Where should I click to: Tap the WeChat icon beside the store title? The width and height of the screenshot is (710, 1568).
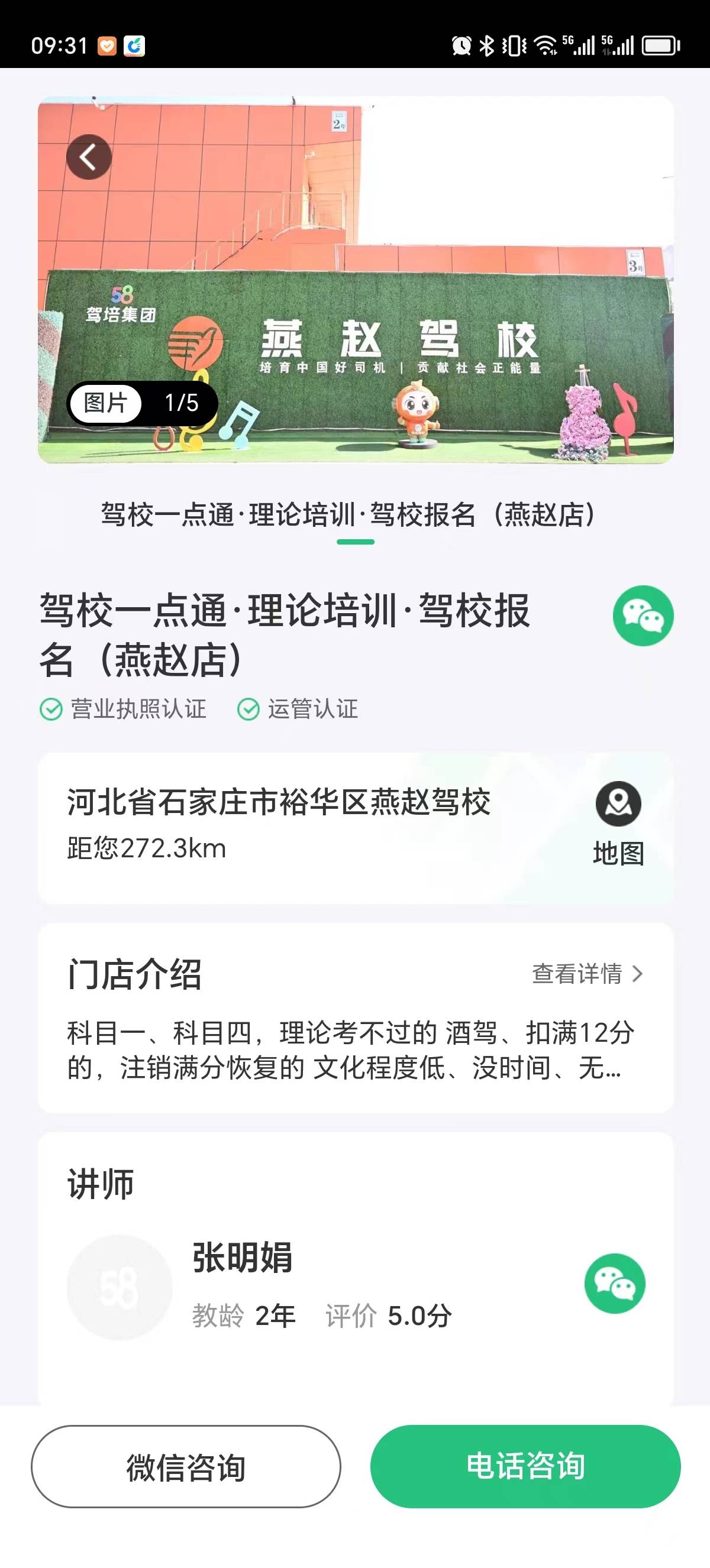(643, 615)
